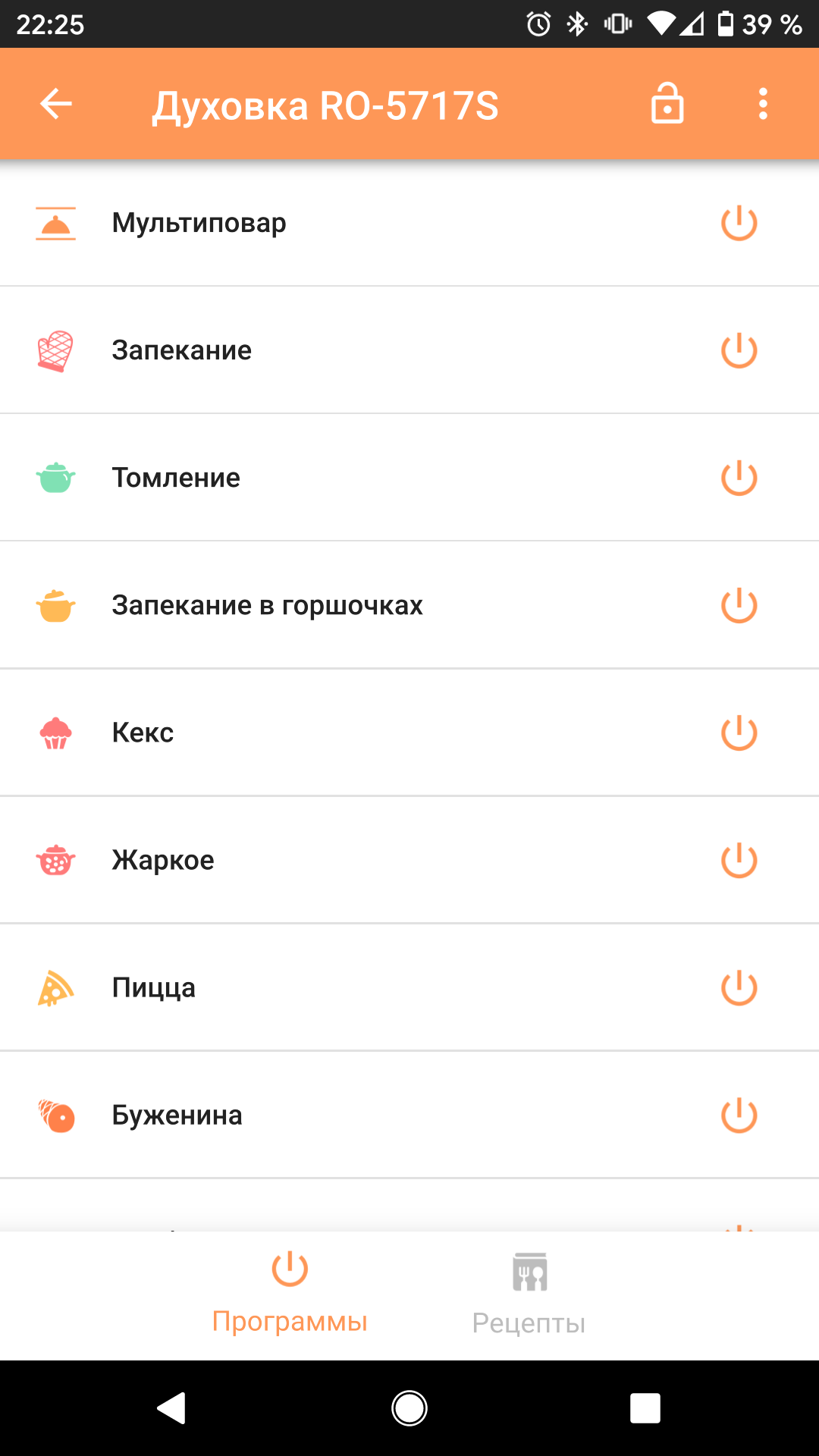Viewport: 819px width, 1456px height.
Task: Start the Кекс program with its power icon
Action: click(x=739, y=733)
